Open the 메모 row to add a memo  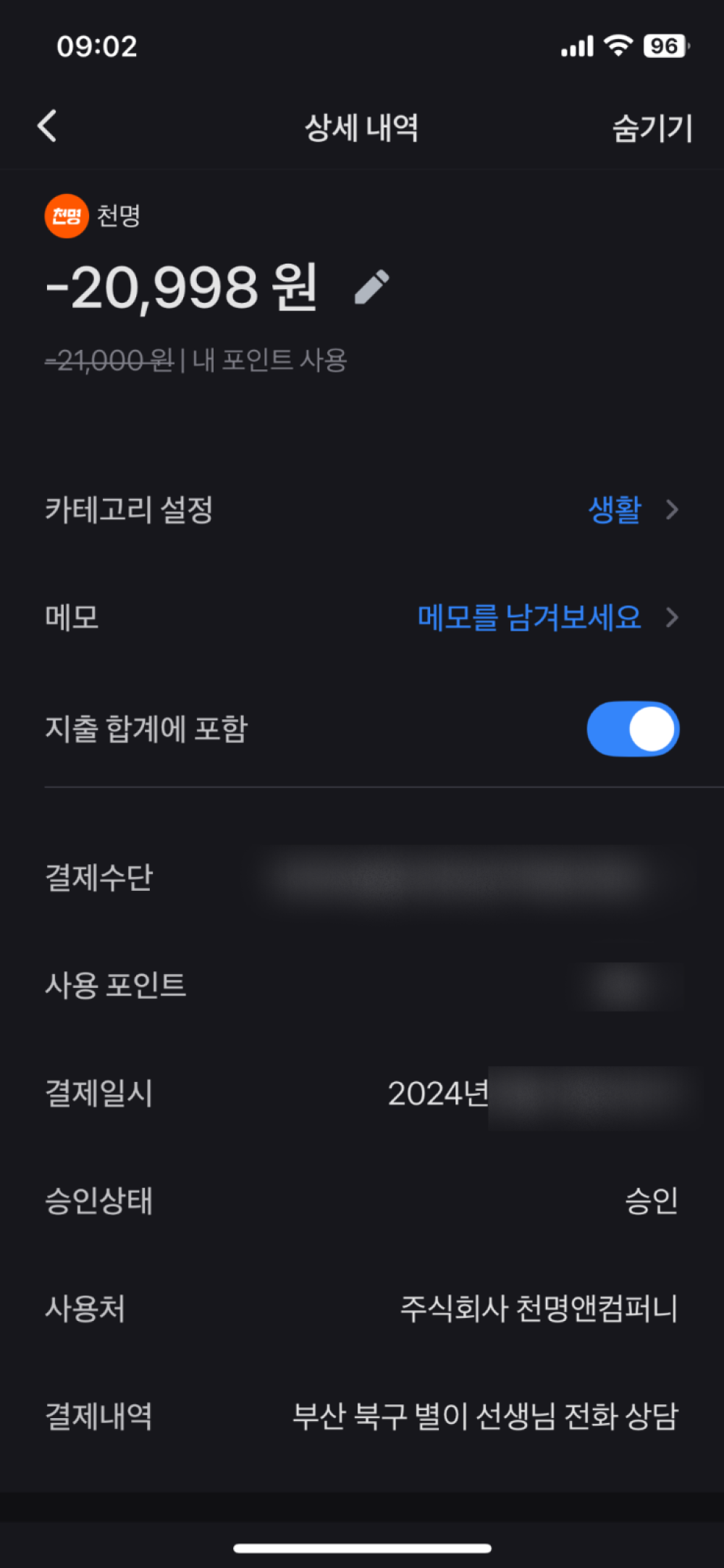click(362, 618)
